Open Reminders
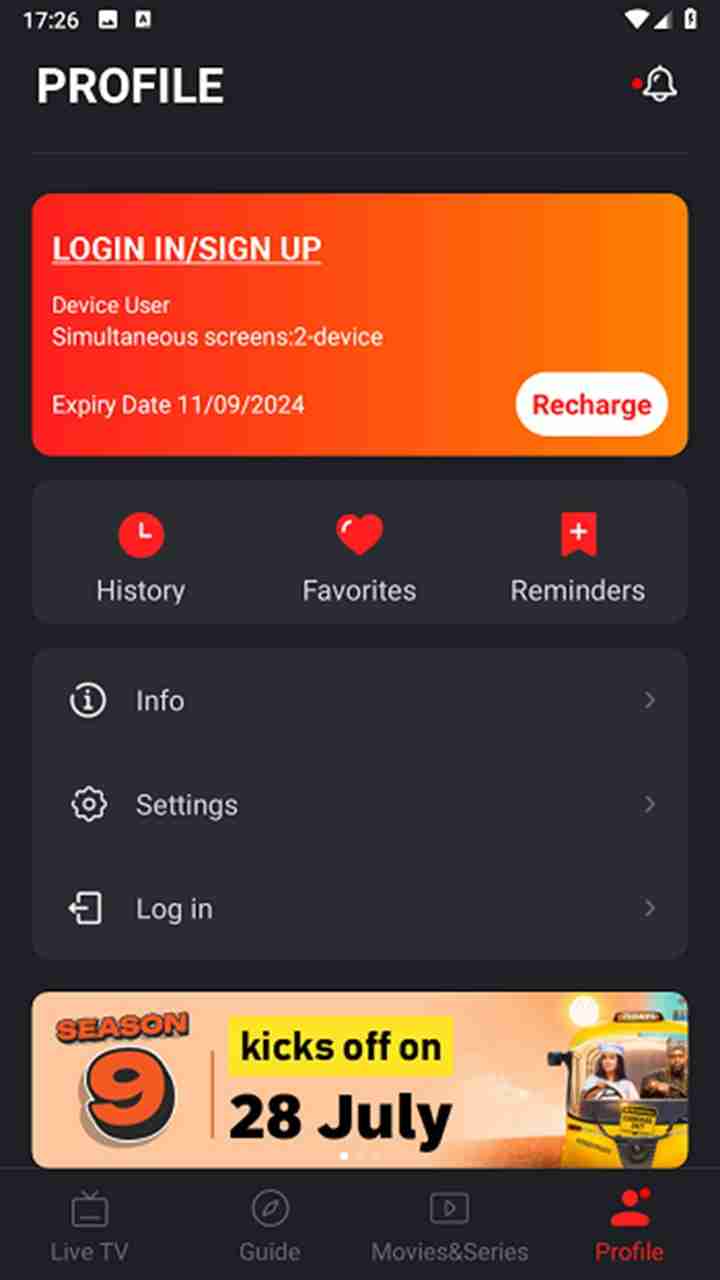Viewport: 720px width, 1280px height. pyautogui.click(x=577, y=558)
